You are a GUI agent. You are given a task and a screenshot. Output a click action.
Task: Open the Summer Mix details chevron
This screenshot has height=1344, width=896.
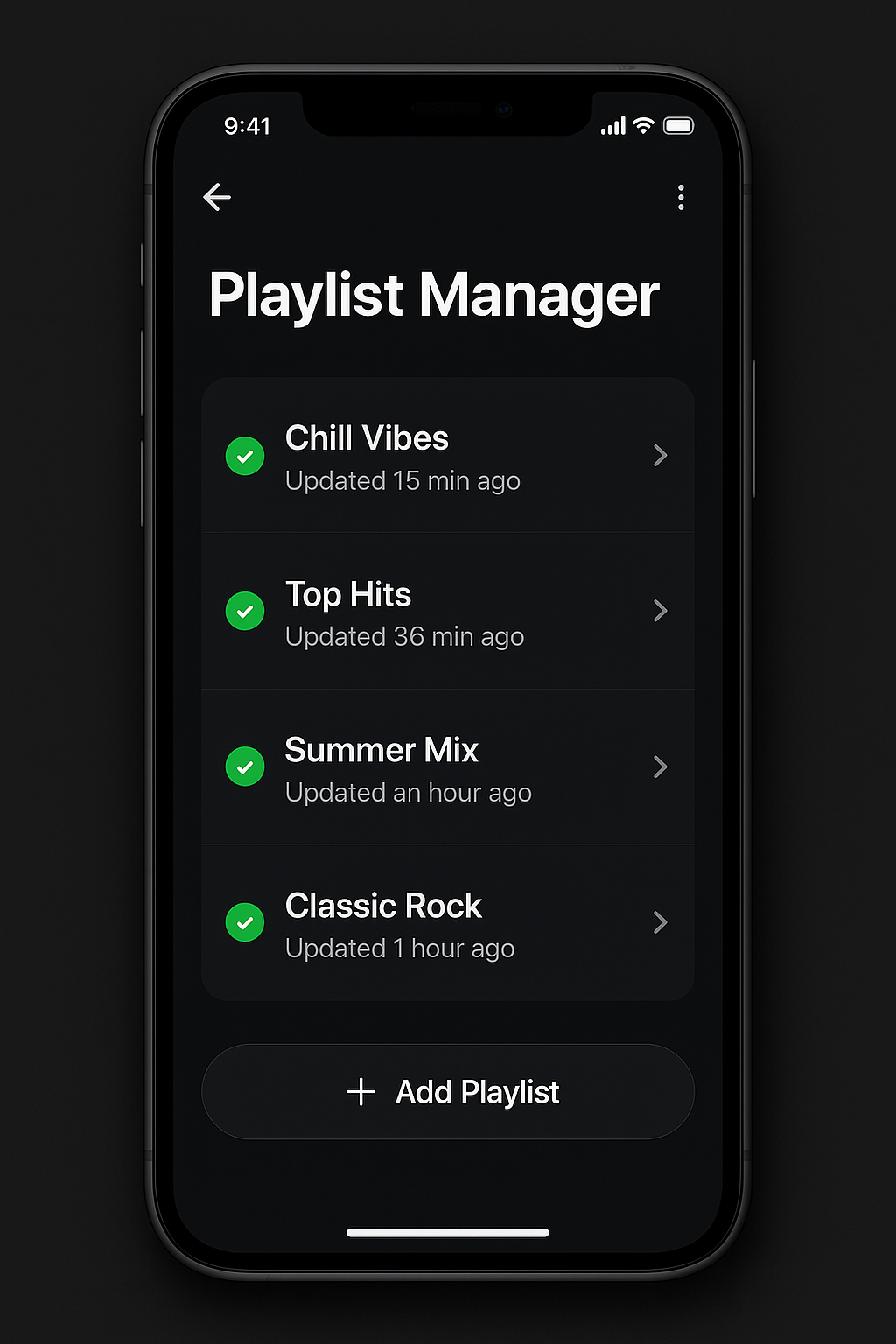point(661,766)
